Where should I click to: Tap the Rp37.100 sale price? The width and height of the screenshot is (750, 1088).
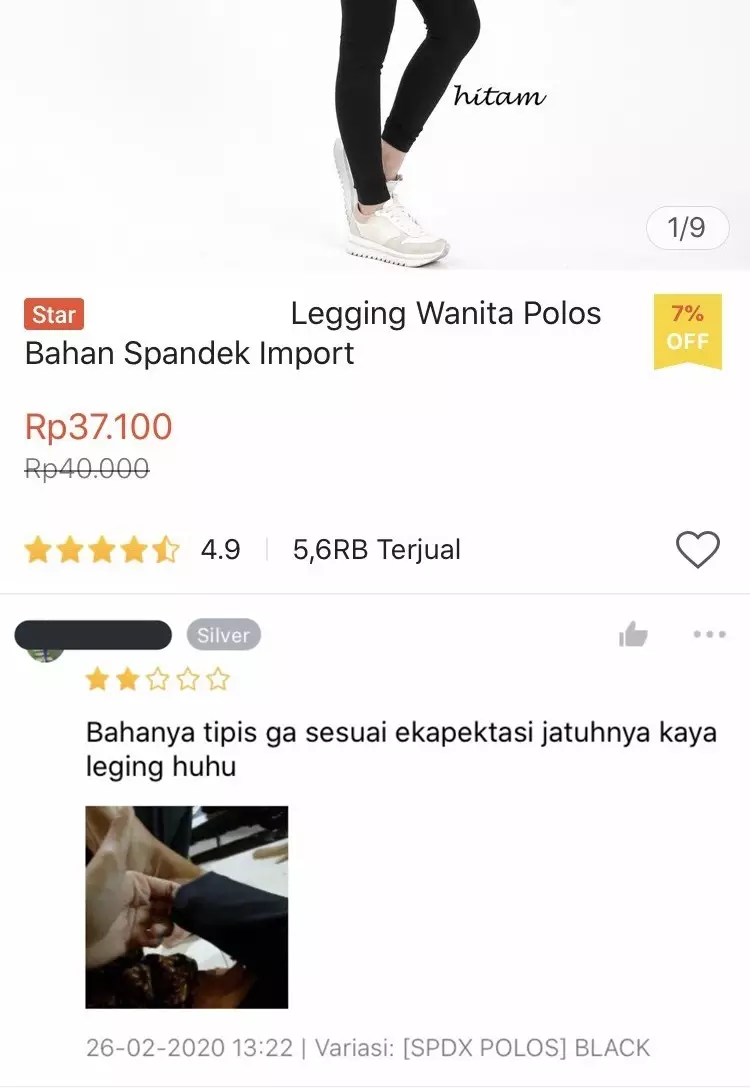[x=97, y=427]
